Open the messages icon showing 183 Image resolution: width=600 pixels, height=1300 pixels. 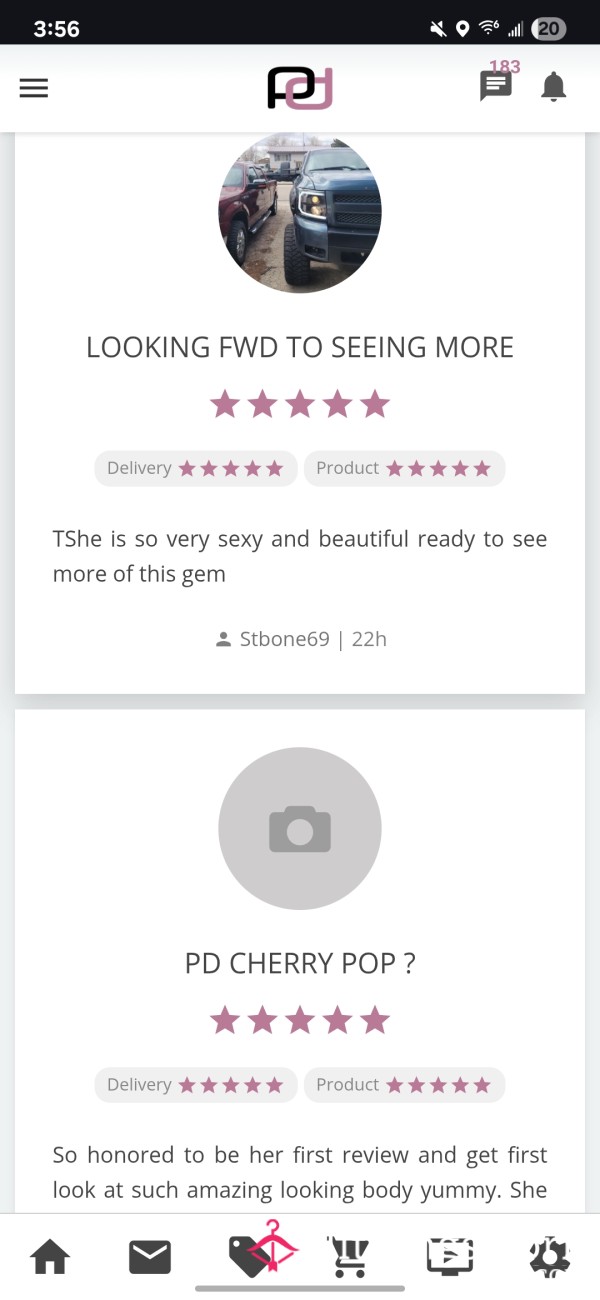click(x=496, y=86)
